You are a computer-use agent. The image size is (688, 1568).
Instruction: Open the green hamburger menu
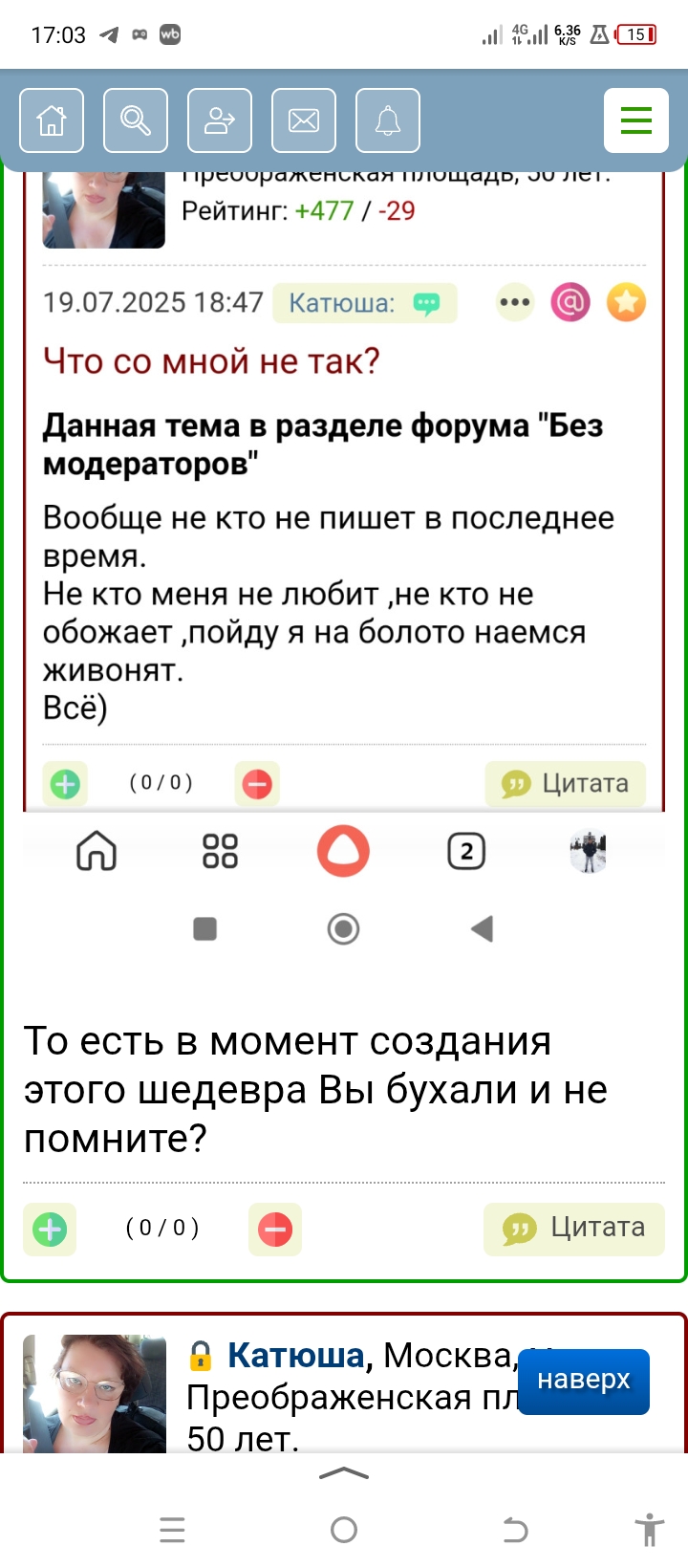pyautogui.click(x=635, y=120)
